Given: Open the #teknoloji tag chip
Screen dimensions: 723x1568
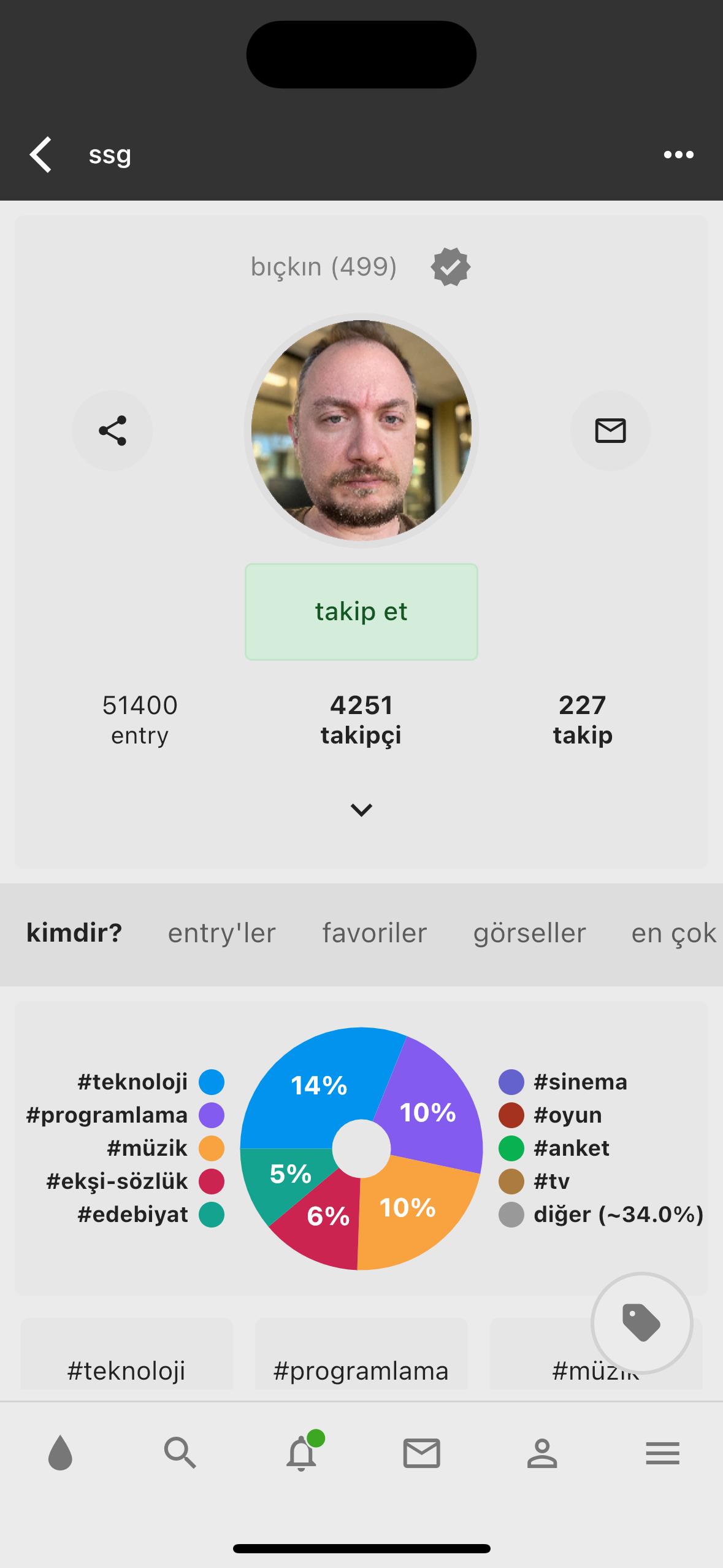Looking at the screenshot, I should (126, 1370).
